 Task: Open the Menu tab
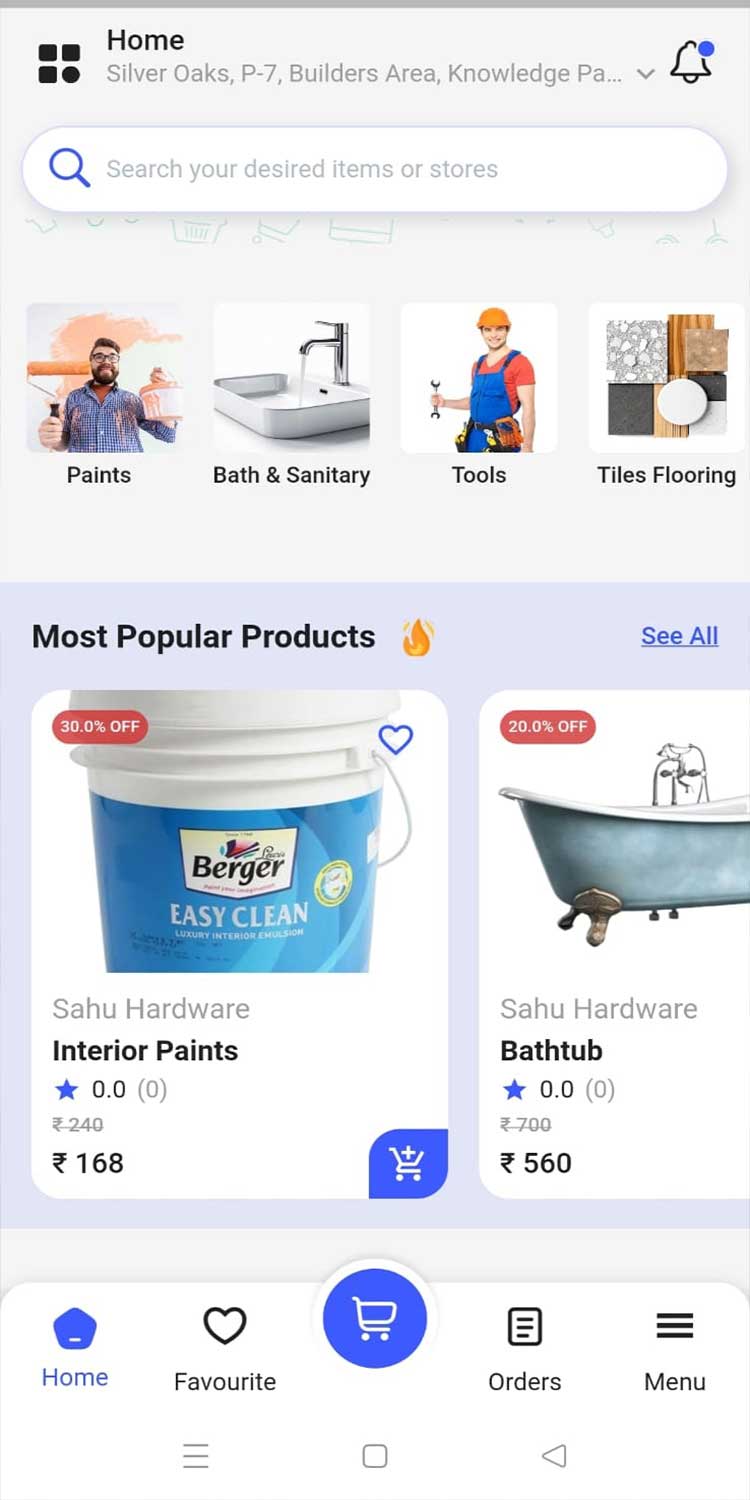(675, 1348)
